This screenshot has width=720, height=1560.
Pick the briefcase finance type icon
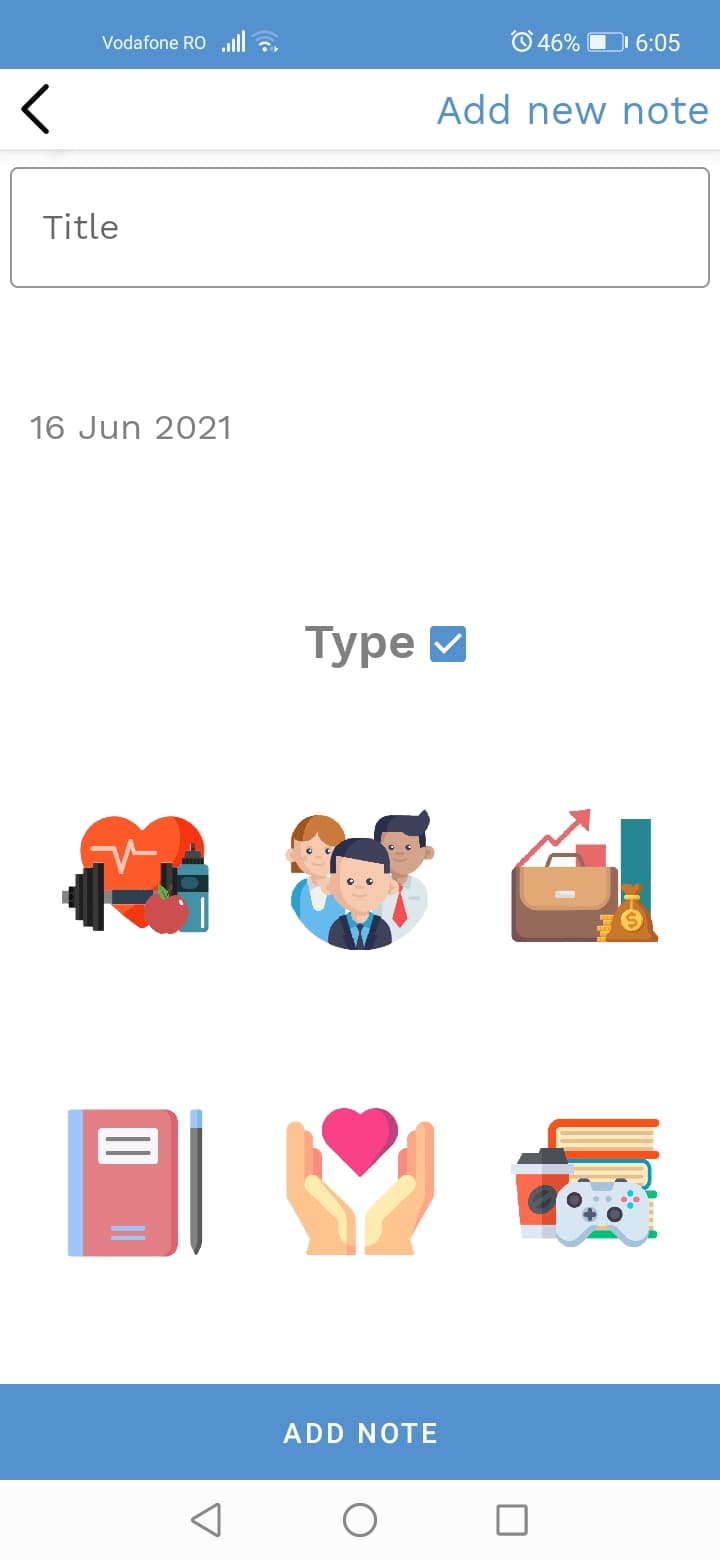pyautogui.click(x=584, y=880)
